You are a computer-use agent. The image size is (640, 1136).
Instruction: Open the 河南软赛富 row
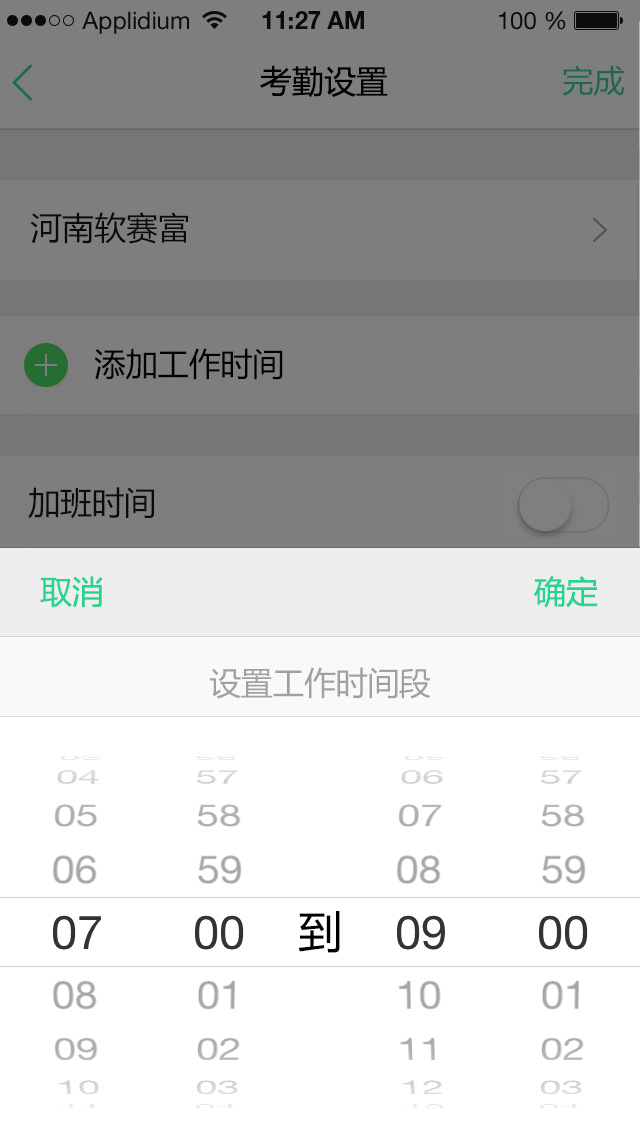(320, 230)
